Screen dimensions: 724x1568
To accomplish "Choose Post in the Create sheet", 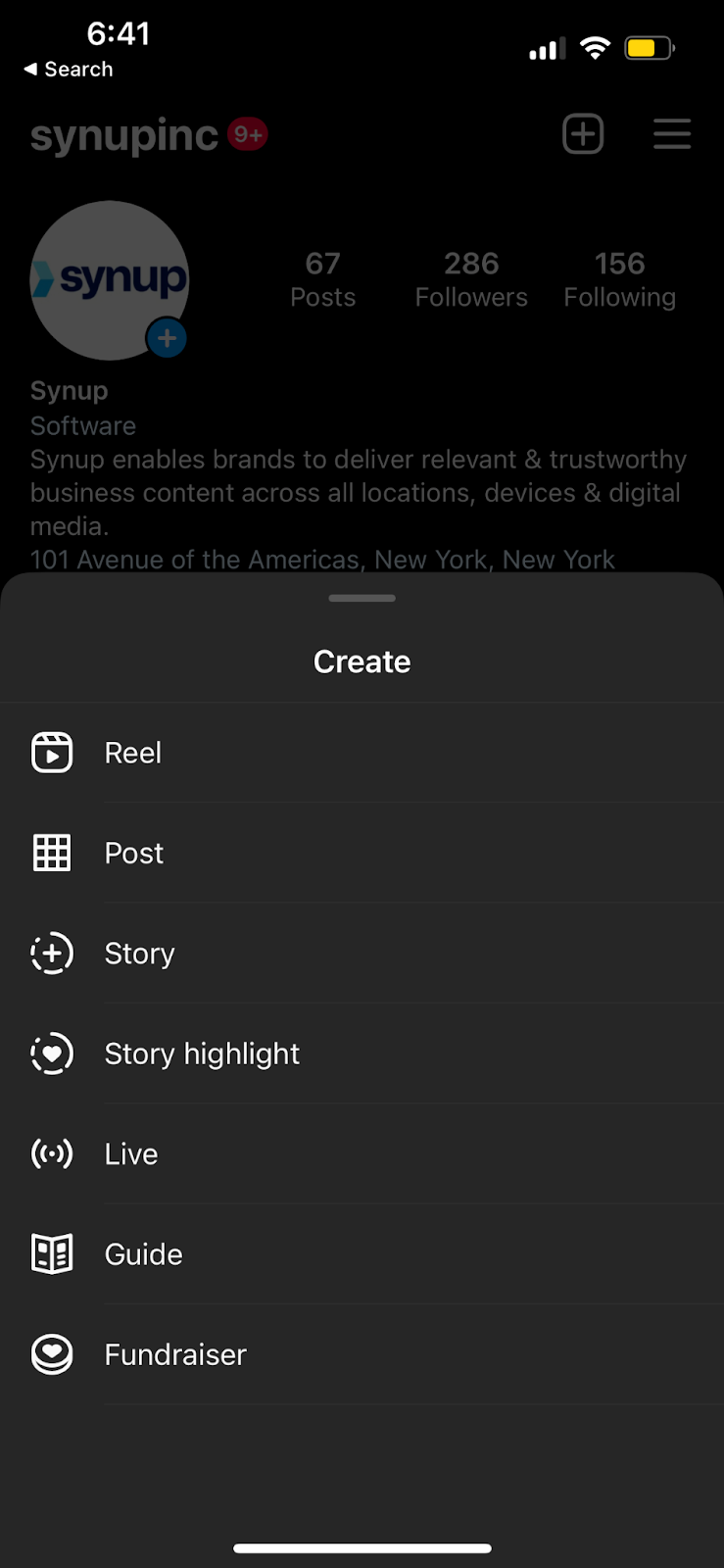I will click(134, 853).
